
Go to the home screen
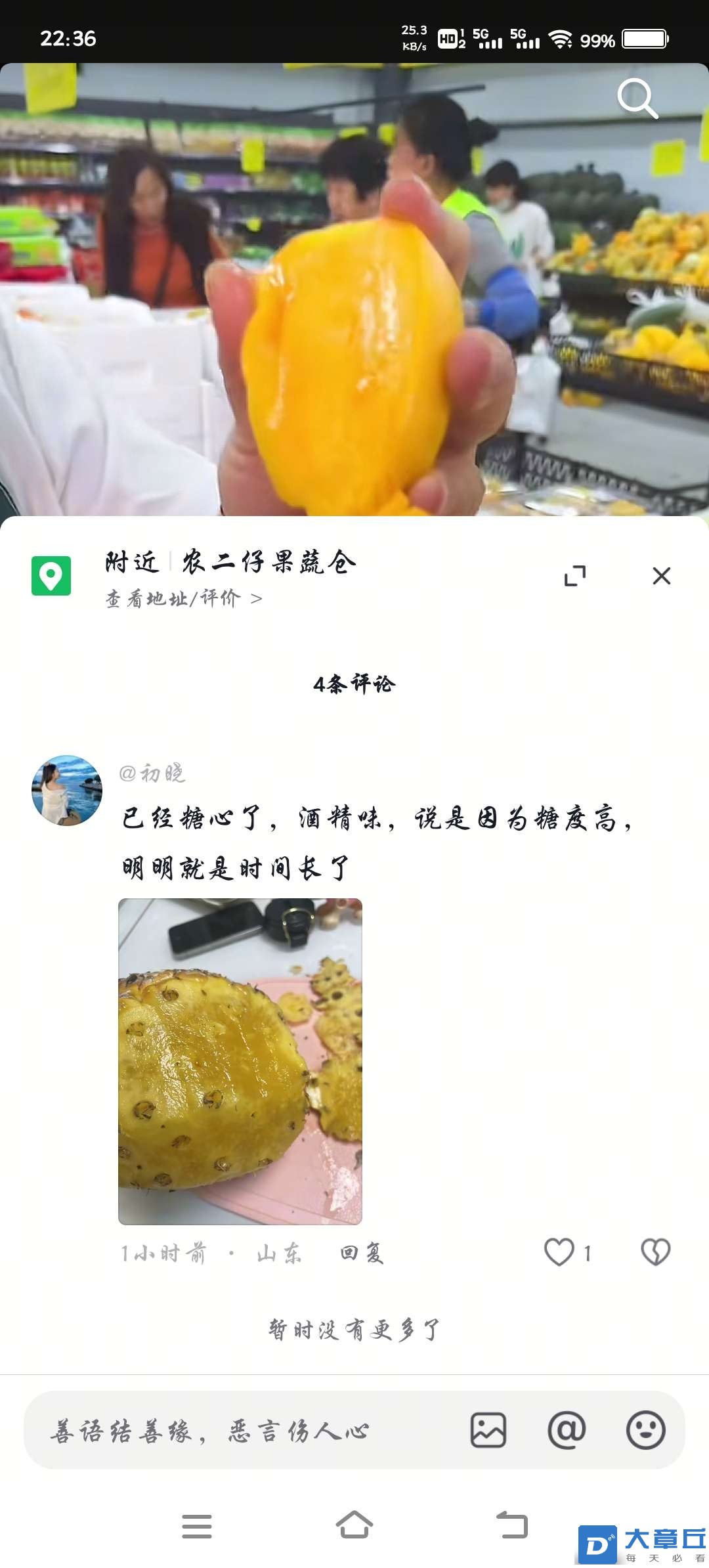tap(354, 1525)
